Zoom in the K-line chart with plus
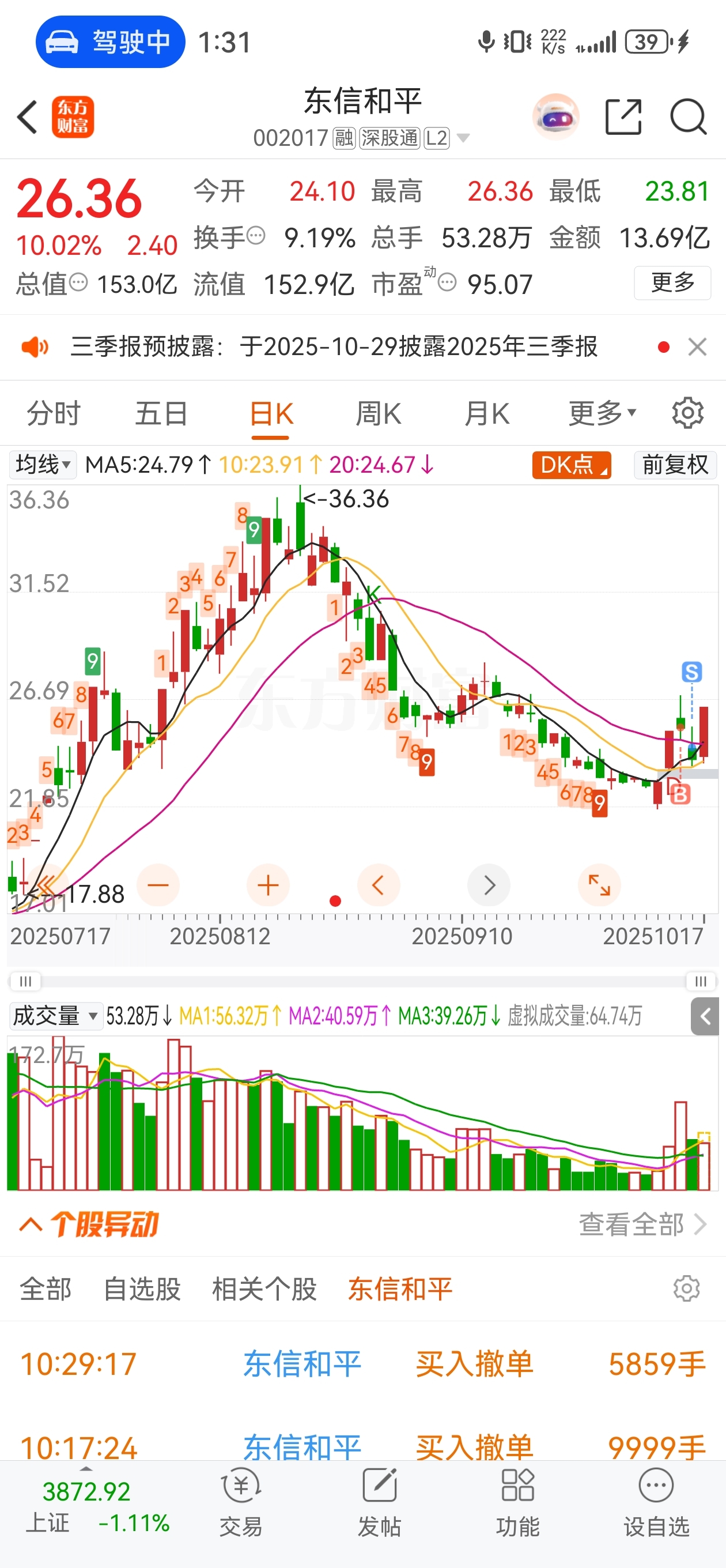The width and height of the screenshot is (726, 1568). pos(268,885)
